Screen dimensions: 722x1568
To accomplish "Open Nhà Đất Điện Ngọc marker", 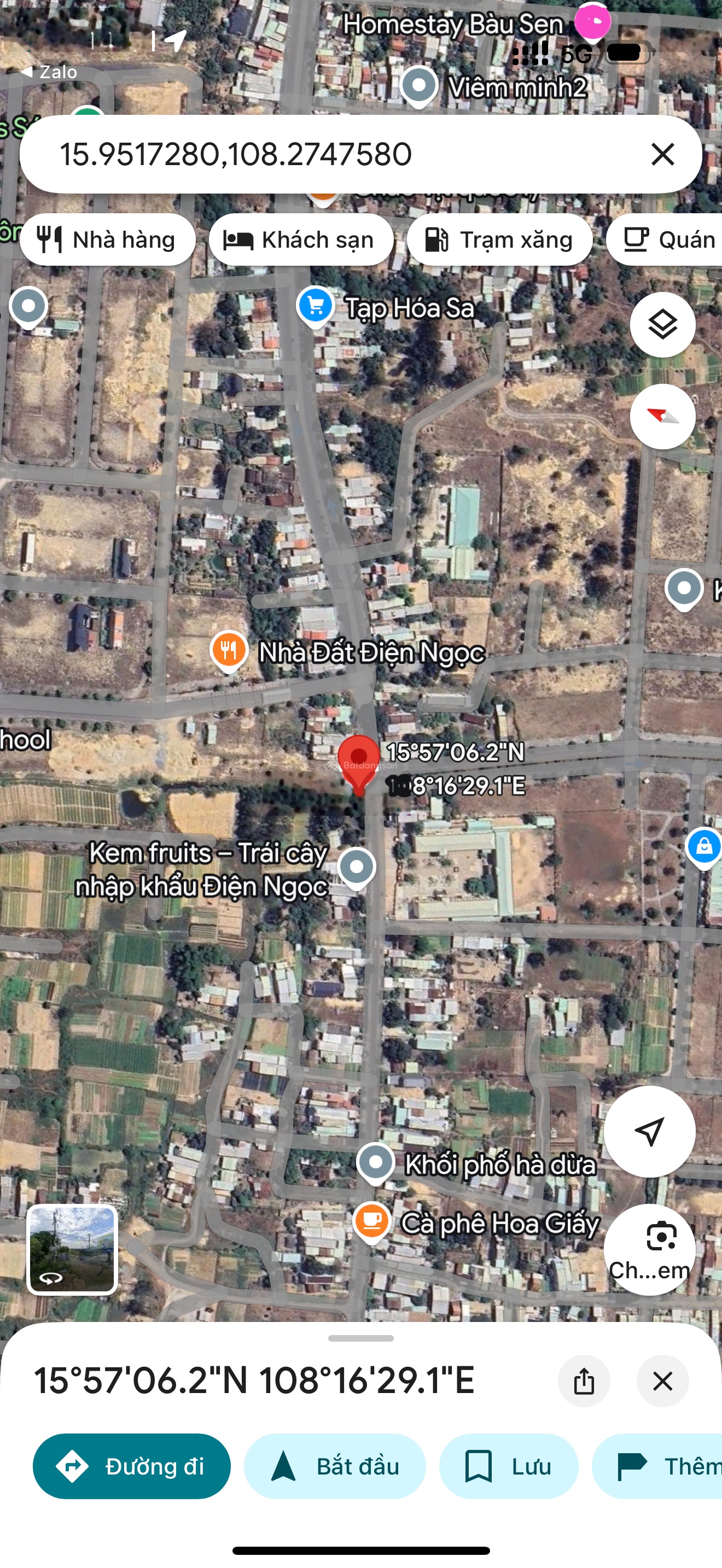I will pos(228,650).
